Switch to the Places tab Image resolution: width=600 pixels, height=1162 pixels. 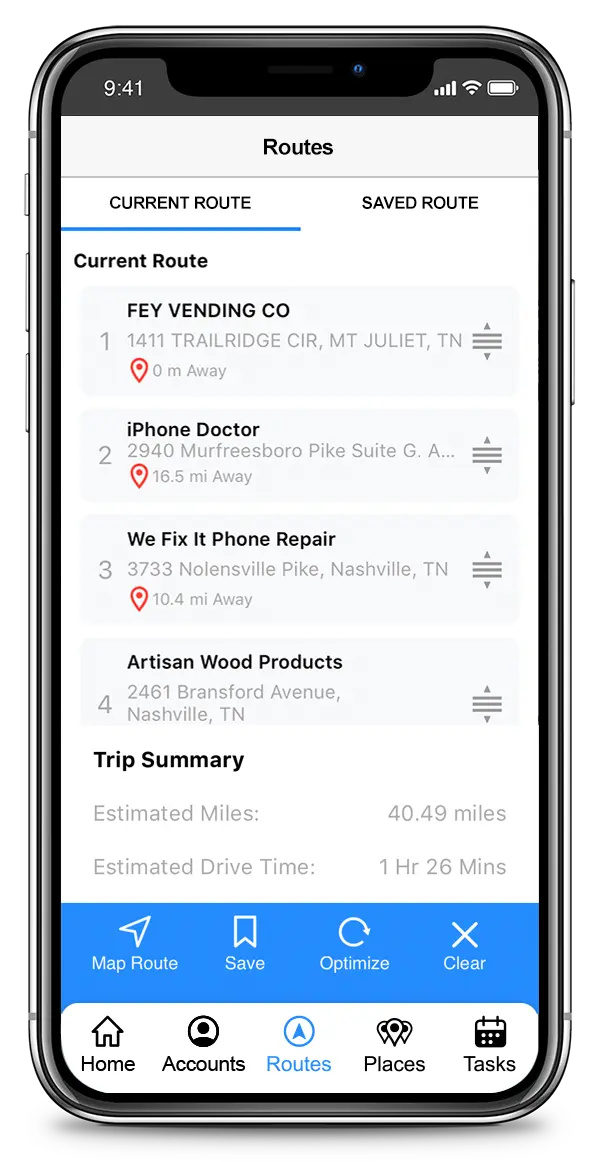(394, 1045)
